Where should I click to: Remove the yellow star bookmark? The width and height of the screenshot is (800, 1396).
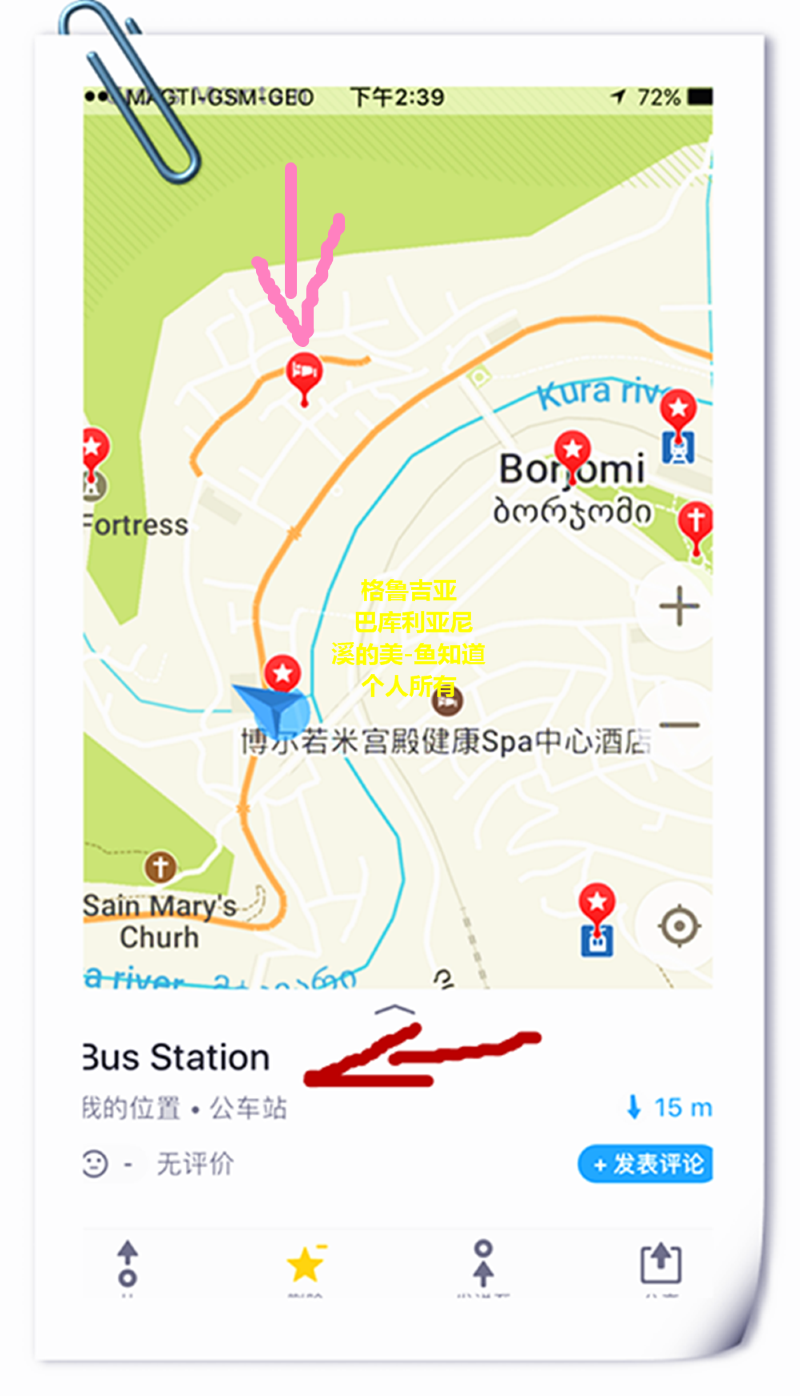pos(305,1264)
